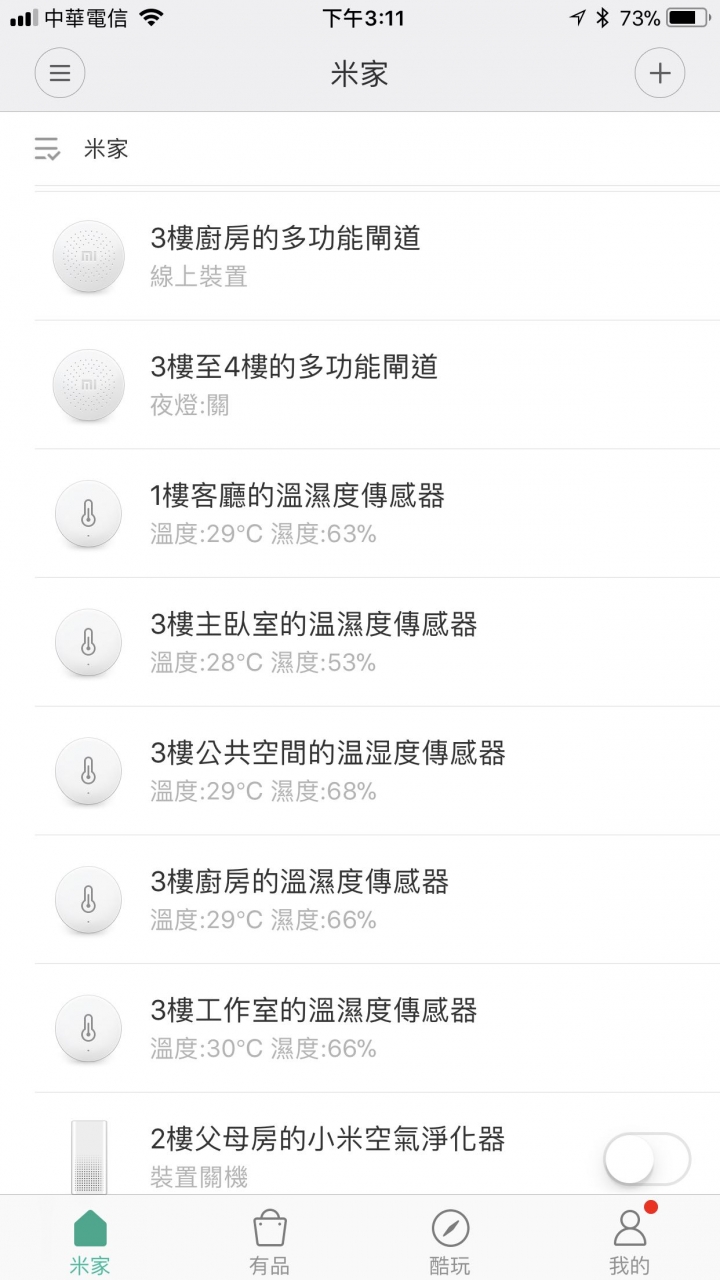Switch to the 有品 tab
The width and height of the screenshot is (720, 1280).
click(270, 1240)
